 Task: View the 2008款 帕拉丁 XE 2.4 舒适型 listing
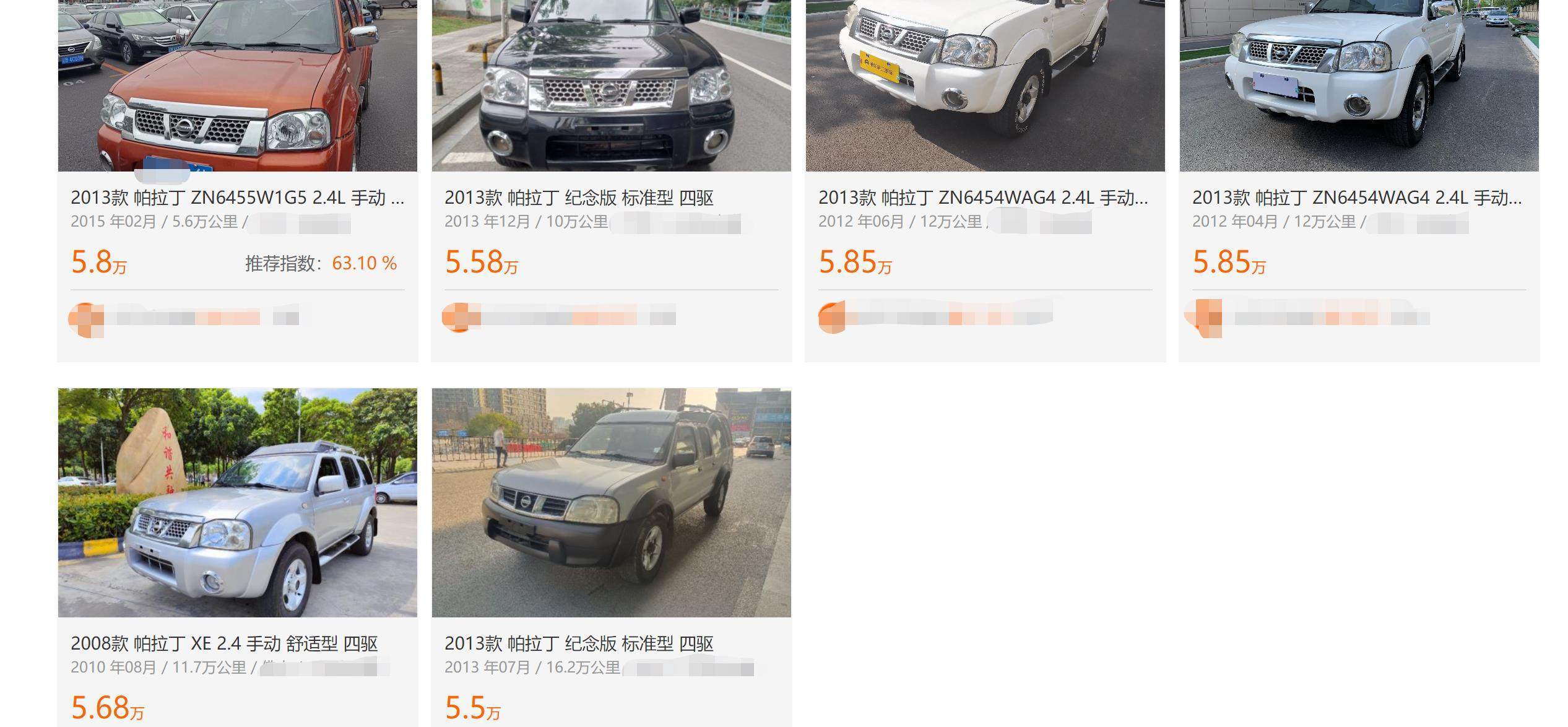[x=224, y=643]
